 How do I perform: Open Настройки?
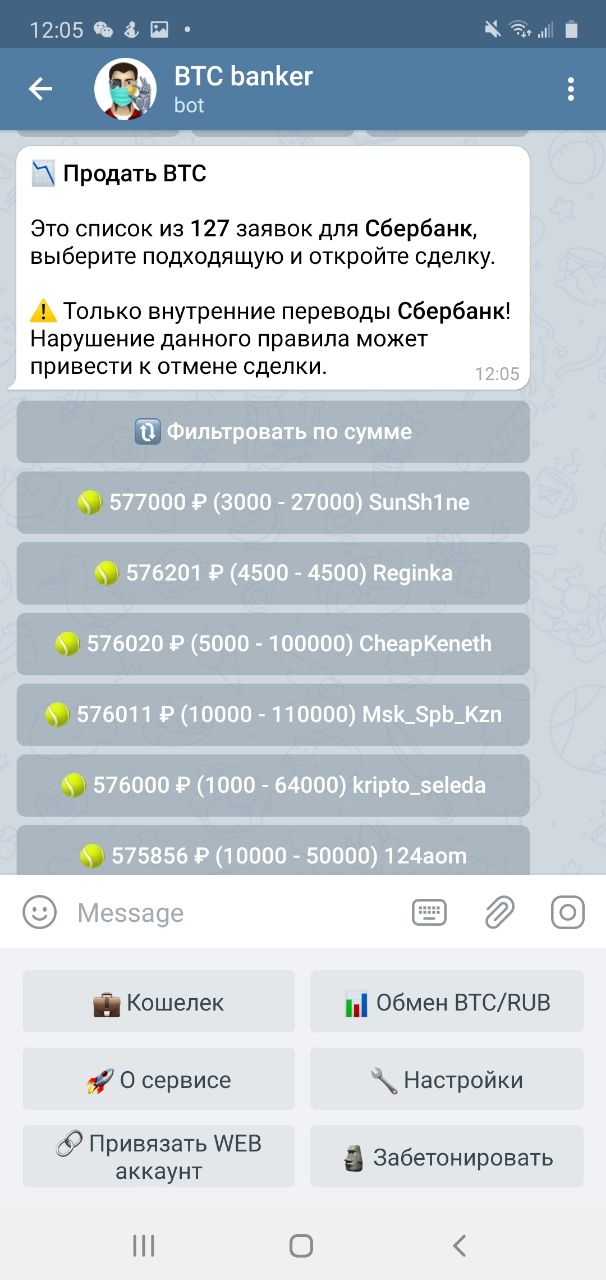coord(447,1079)
